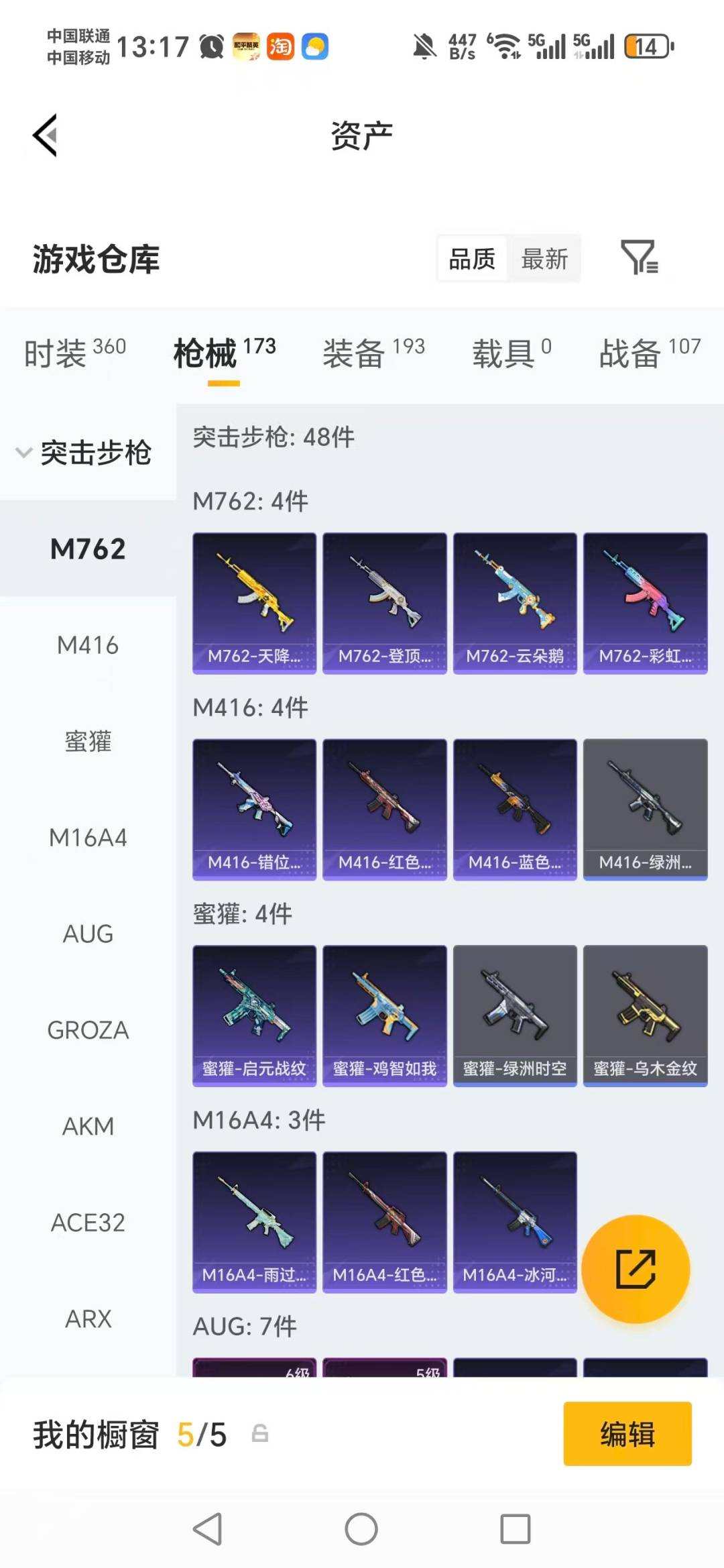Tap the system home button
Screen dimensions: 724x1568
point(361,1529)
